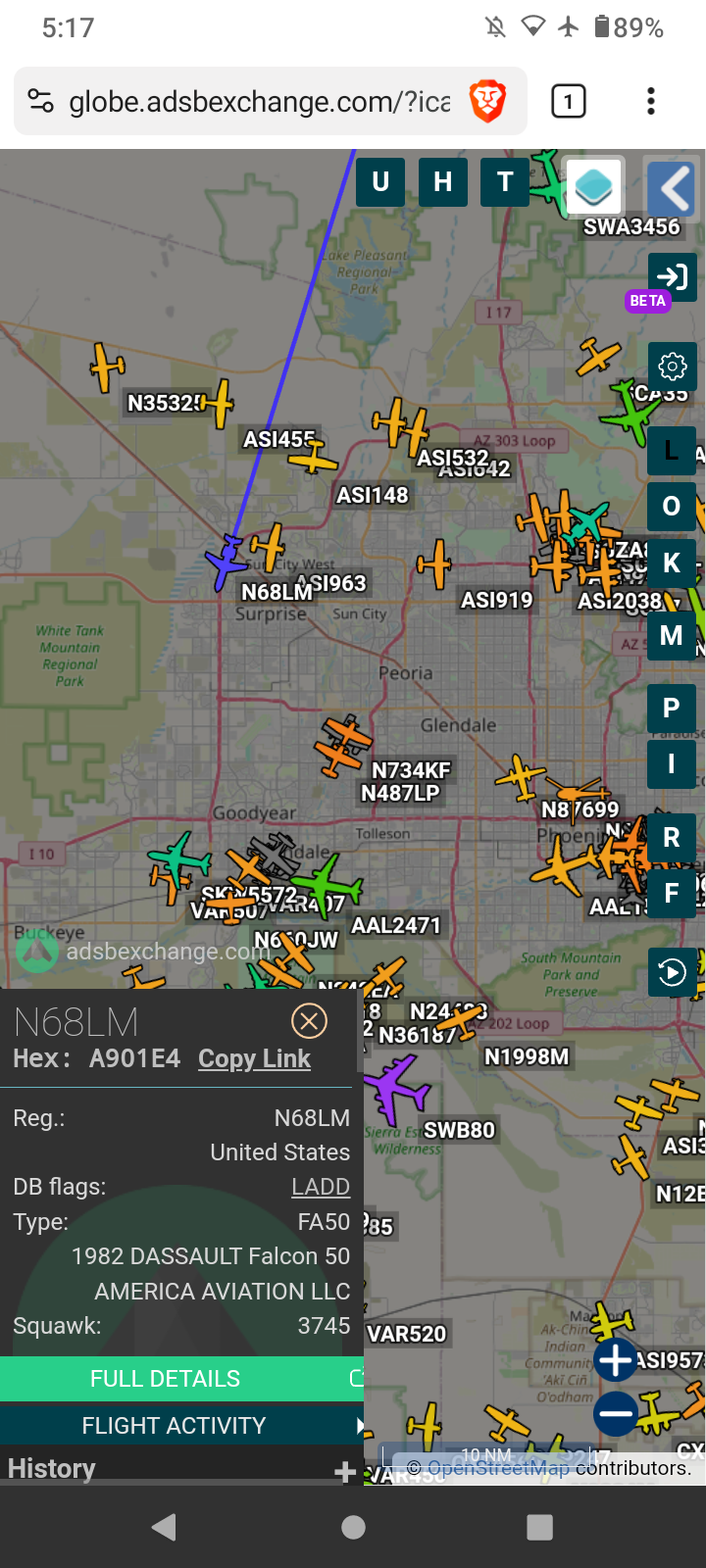706x1568 pixels.
Task: Open the history replay icon
Action: point(672,972)
